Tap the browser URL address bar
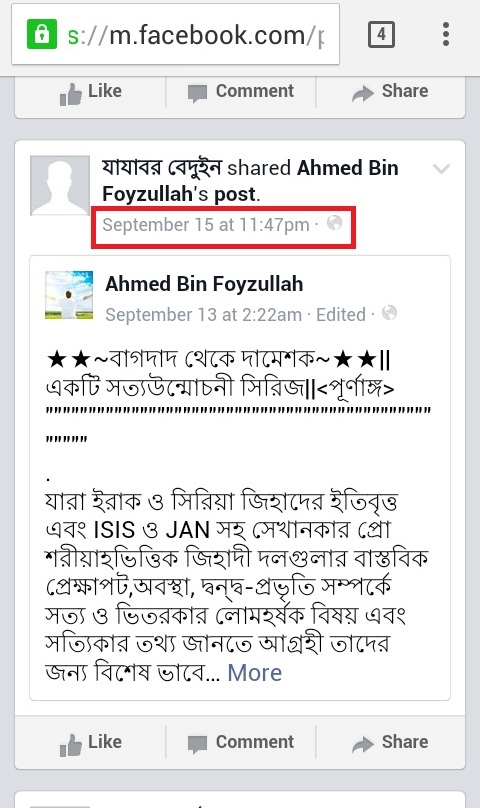This screenshot has height=808, width=480. pos(175,35)
